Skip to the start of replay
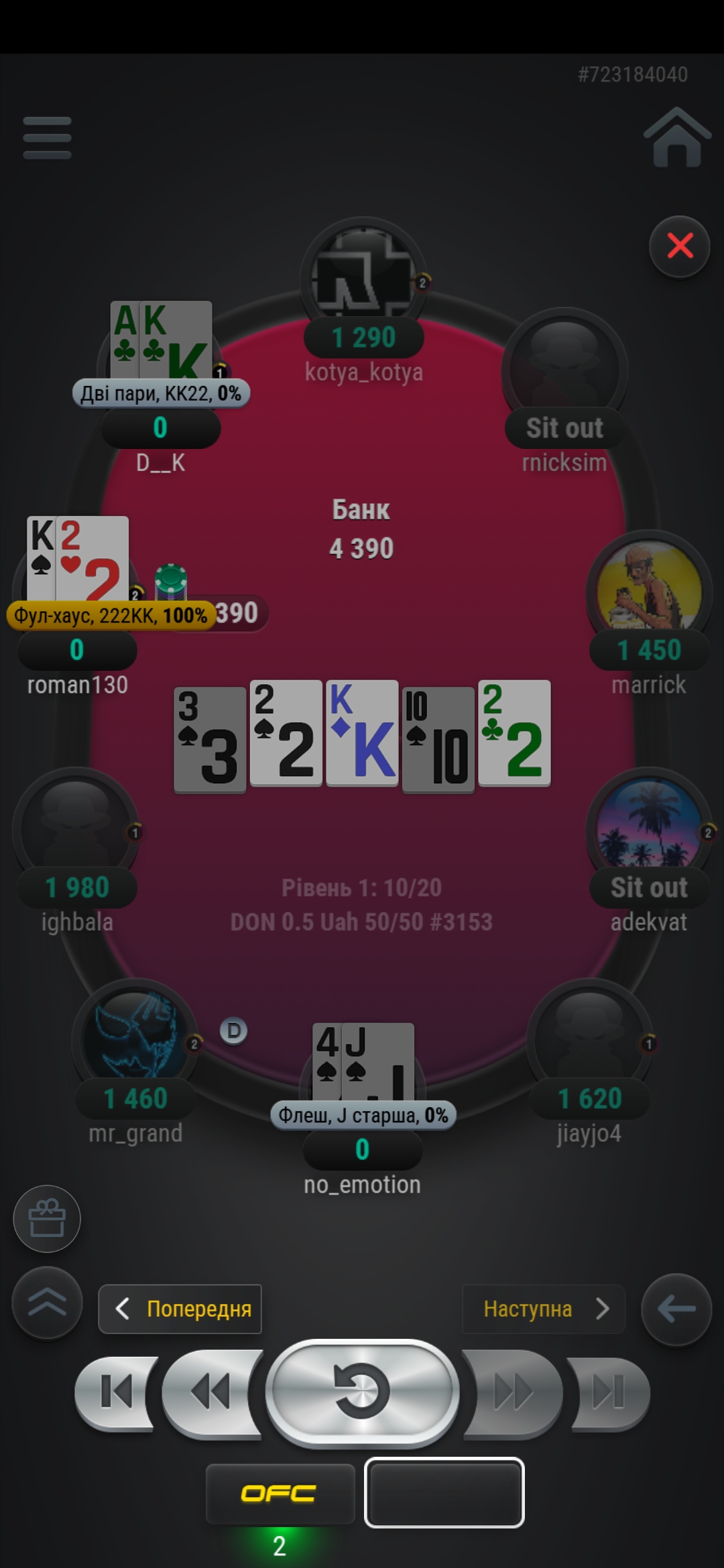Screen dimensions: 724x1568 pos(116,1391)
